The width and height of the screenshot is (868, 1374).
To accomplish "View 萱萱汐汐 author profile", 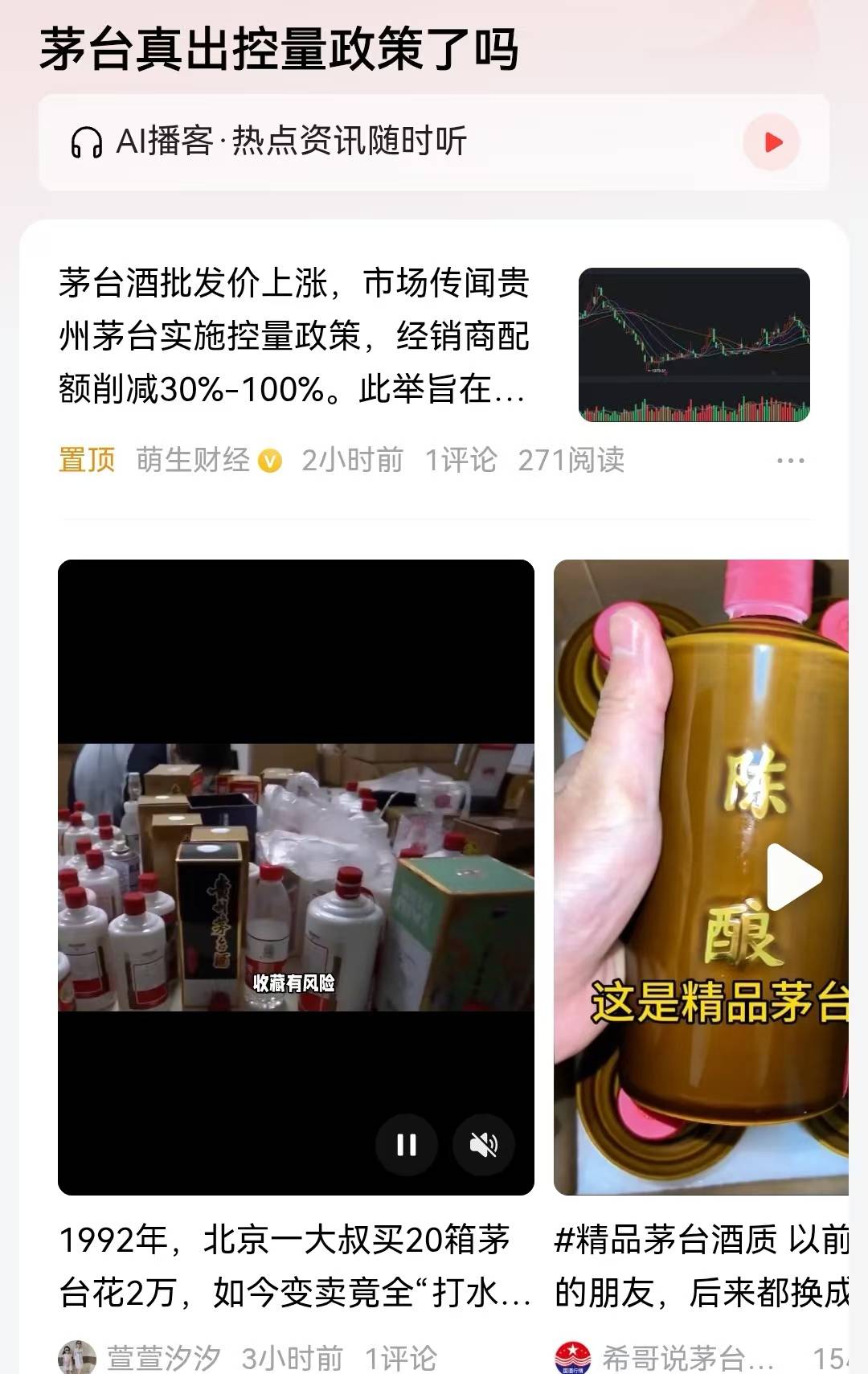I will pos(163,1358).
